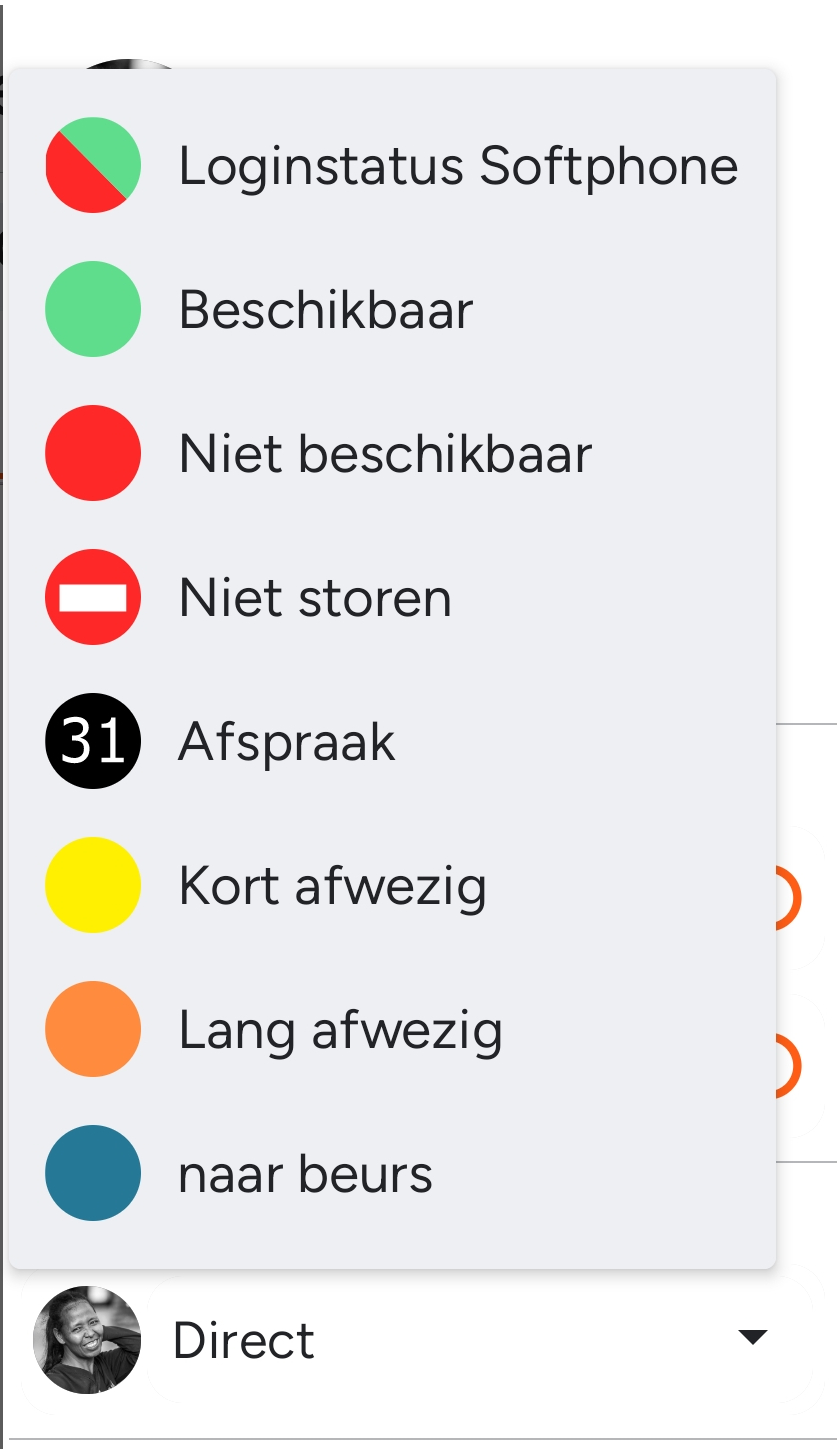Viewport: 837px width, 1449px height.
Task: Expand the Direct dropdown arrow
Action: [752, 1337]
